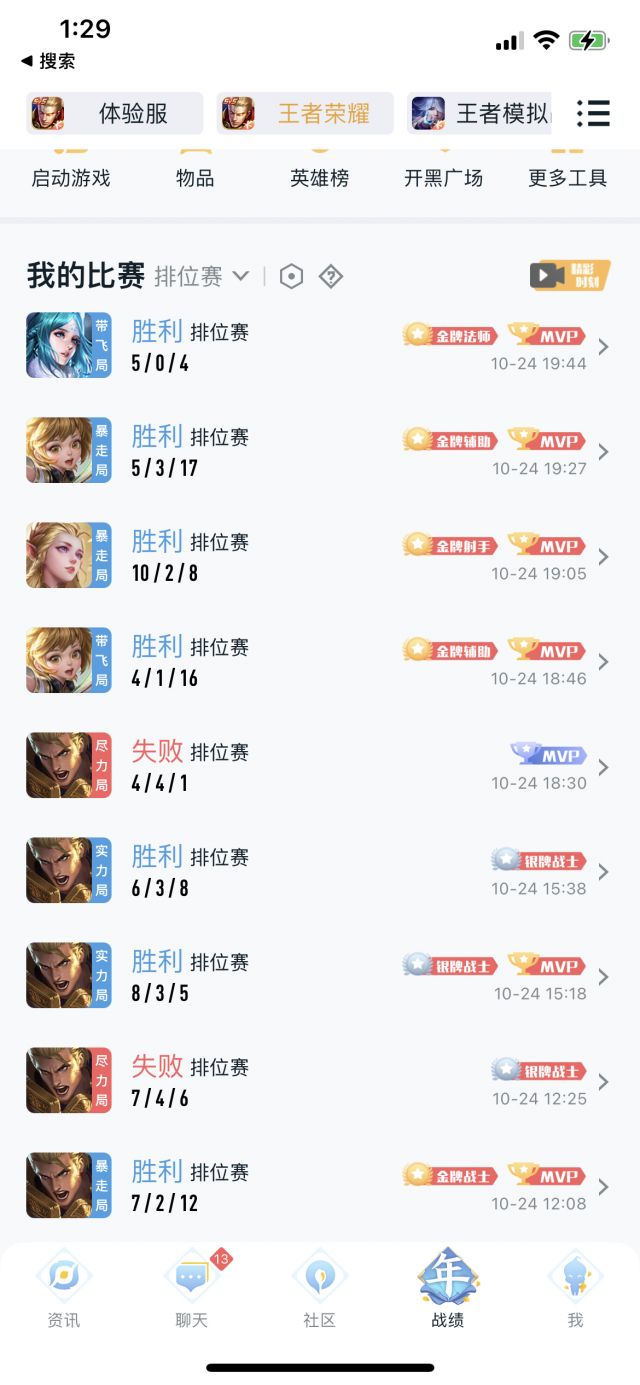Tap the hexagon settings icon beside 排位赛
The height and width of the screenshot is (1385, 640).
tap(291, 277)
